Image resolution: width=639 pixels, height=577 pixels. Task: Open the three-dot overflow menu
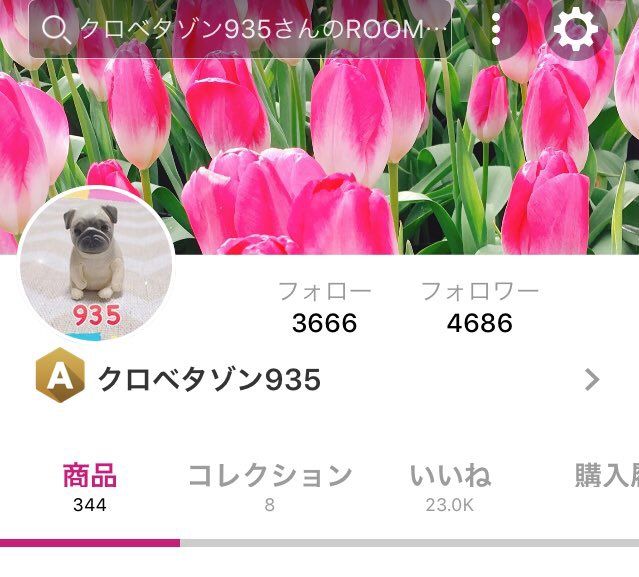tap(497, 29)
